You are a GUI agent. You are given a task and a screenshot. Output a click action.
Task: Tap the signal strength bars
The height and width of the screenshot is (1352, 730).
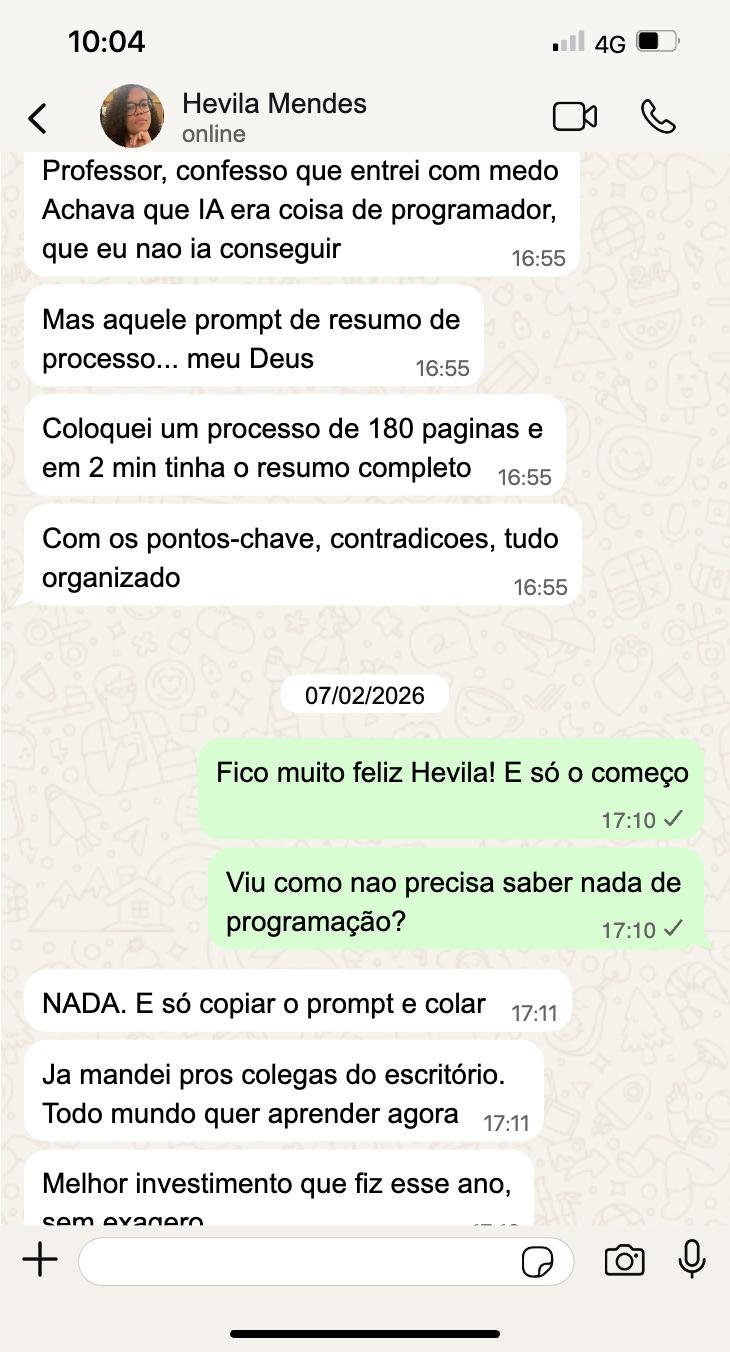(x=565, y=42)
